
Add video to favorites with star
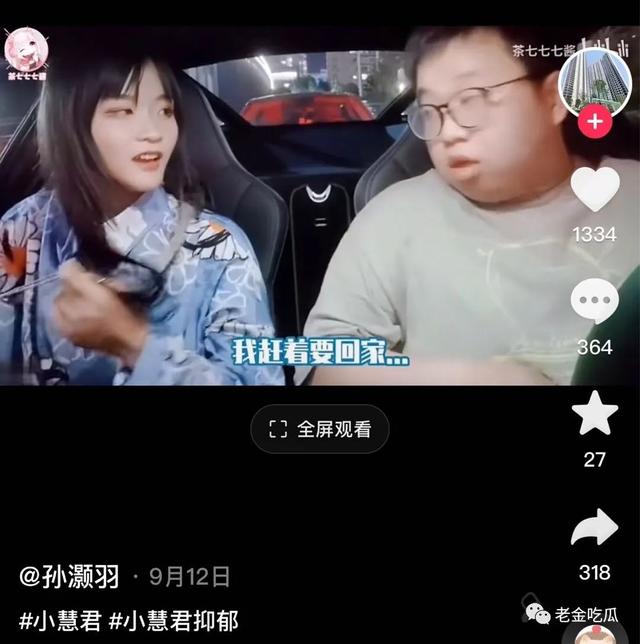click(595, 414)
